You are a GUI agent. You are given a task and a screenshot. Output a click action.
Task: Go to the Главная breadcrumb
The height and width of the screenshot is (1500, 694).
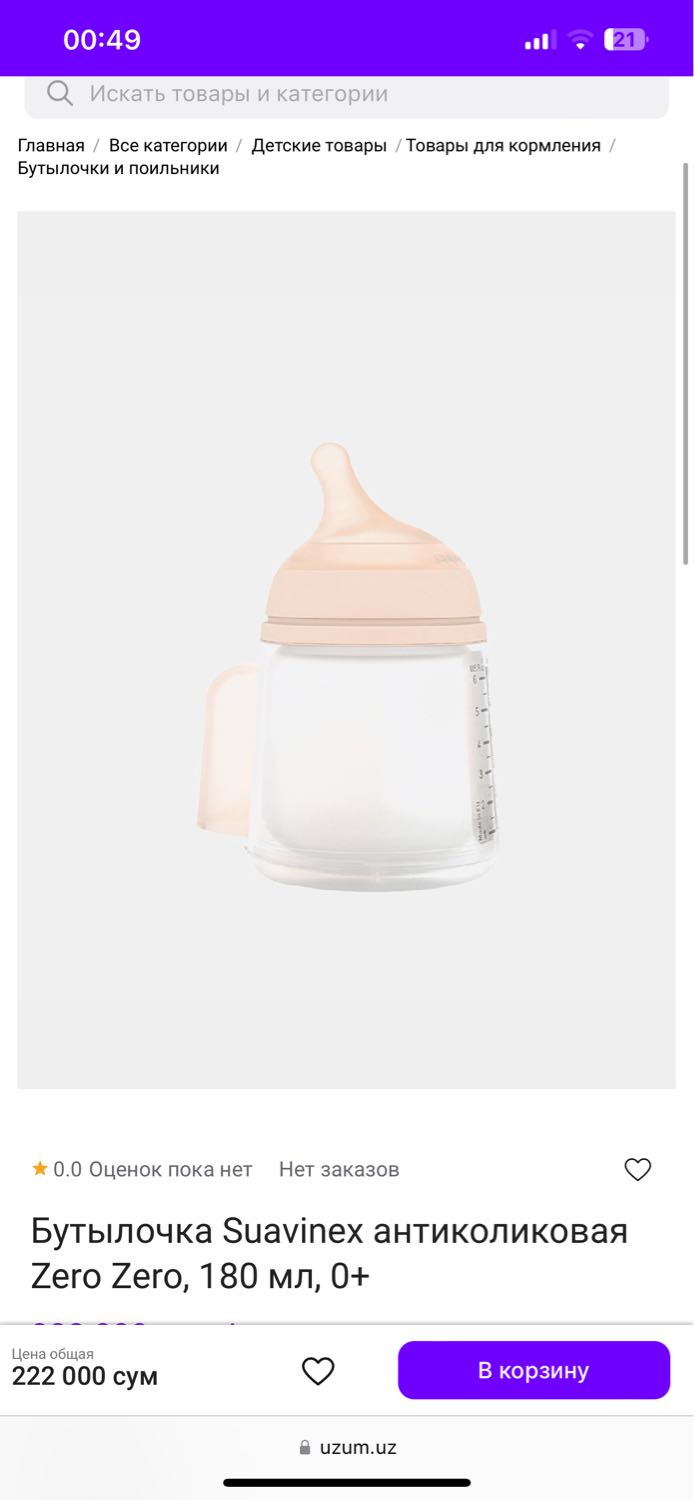[x=51, y=146]
